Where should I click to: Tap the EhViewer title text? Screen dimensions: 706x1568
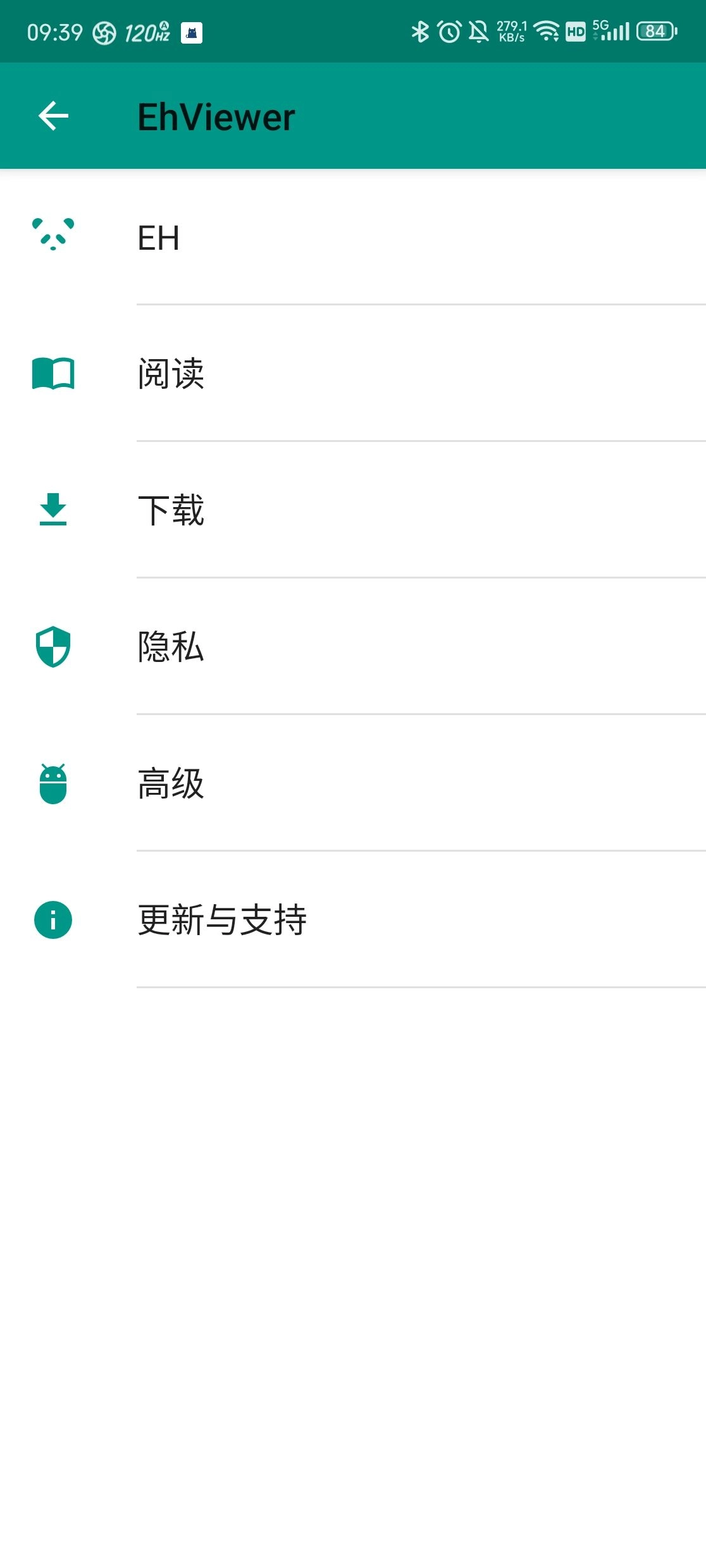216,116
